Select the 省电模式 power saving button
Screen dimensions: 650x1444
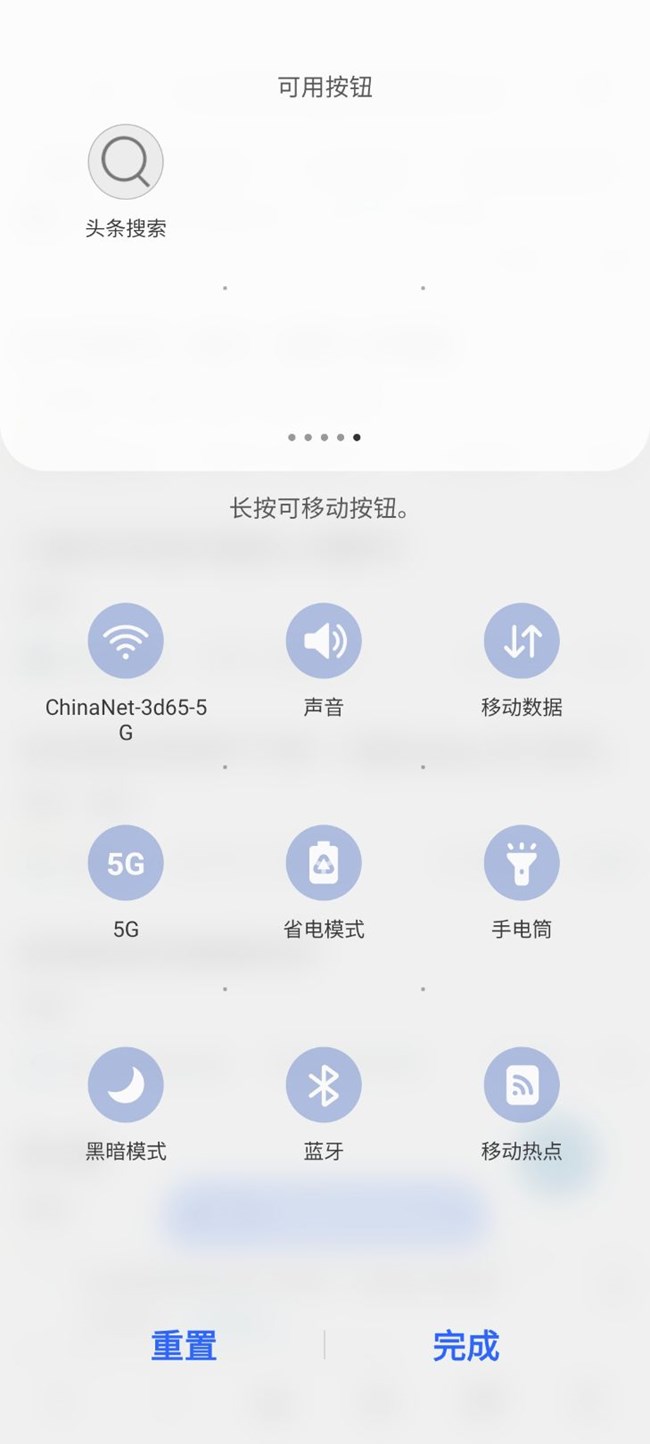323,864
